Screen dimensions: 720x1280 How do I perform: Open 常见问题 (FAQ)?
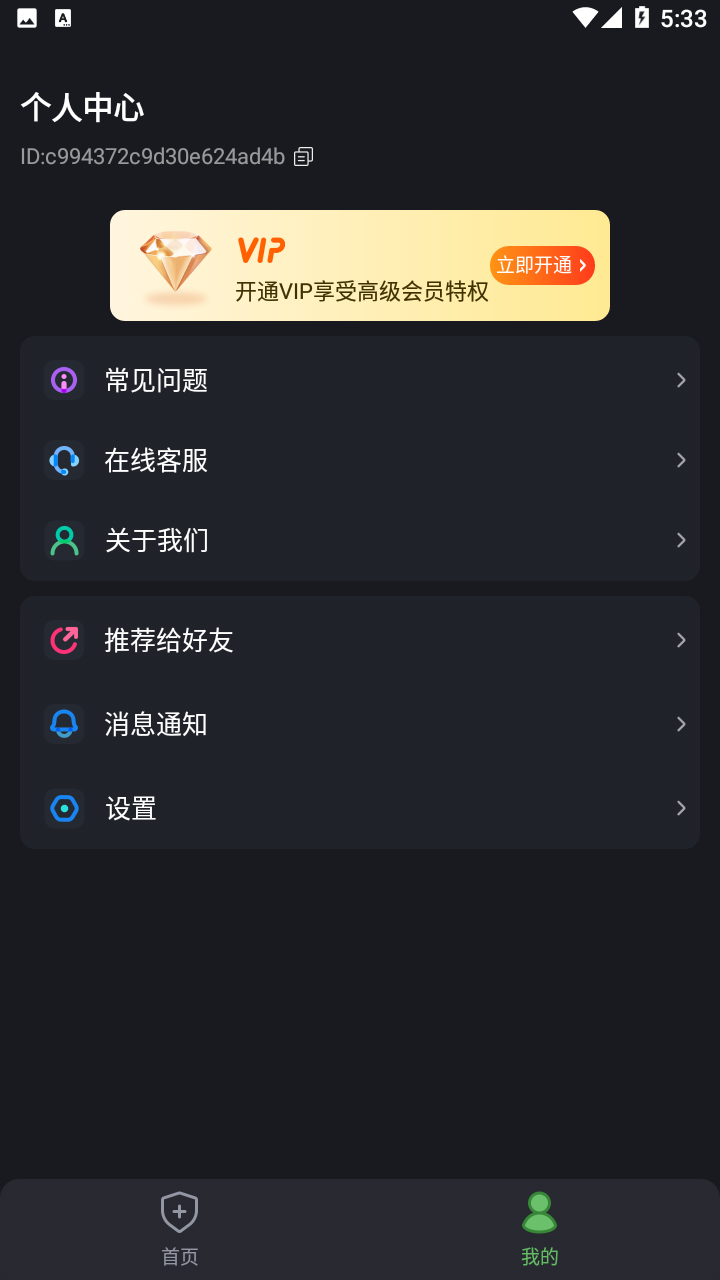click(x=360, y=380)
